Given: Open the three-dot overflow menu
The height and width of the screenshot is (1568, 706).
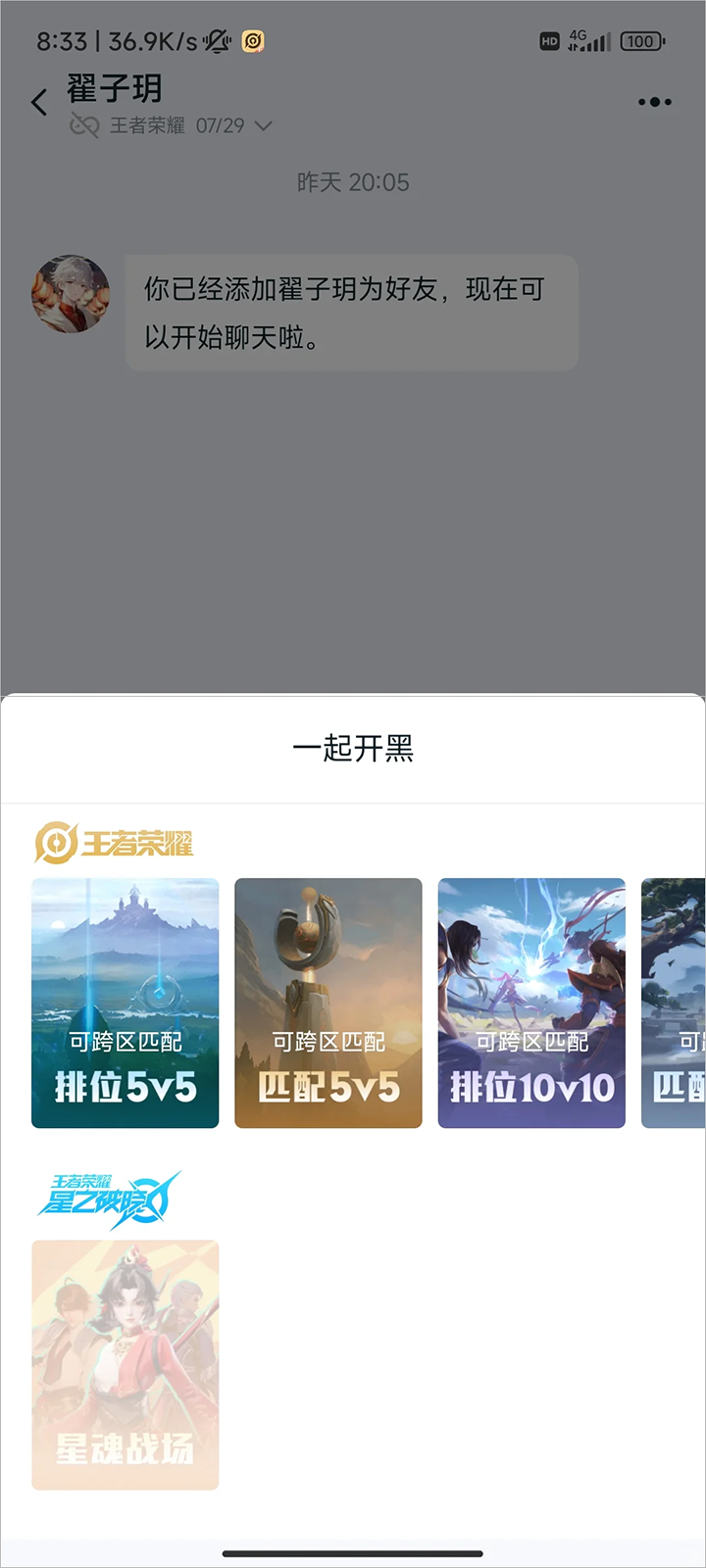Looking at the screenshot, I should point(654,102).
